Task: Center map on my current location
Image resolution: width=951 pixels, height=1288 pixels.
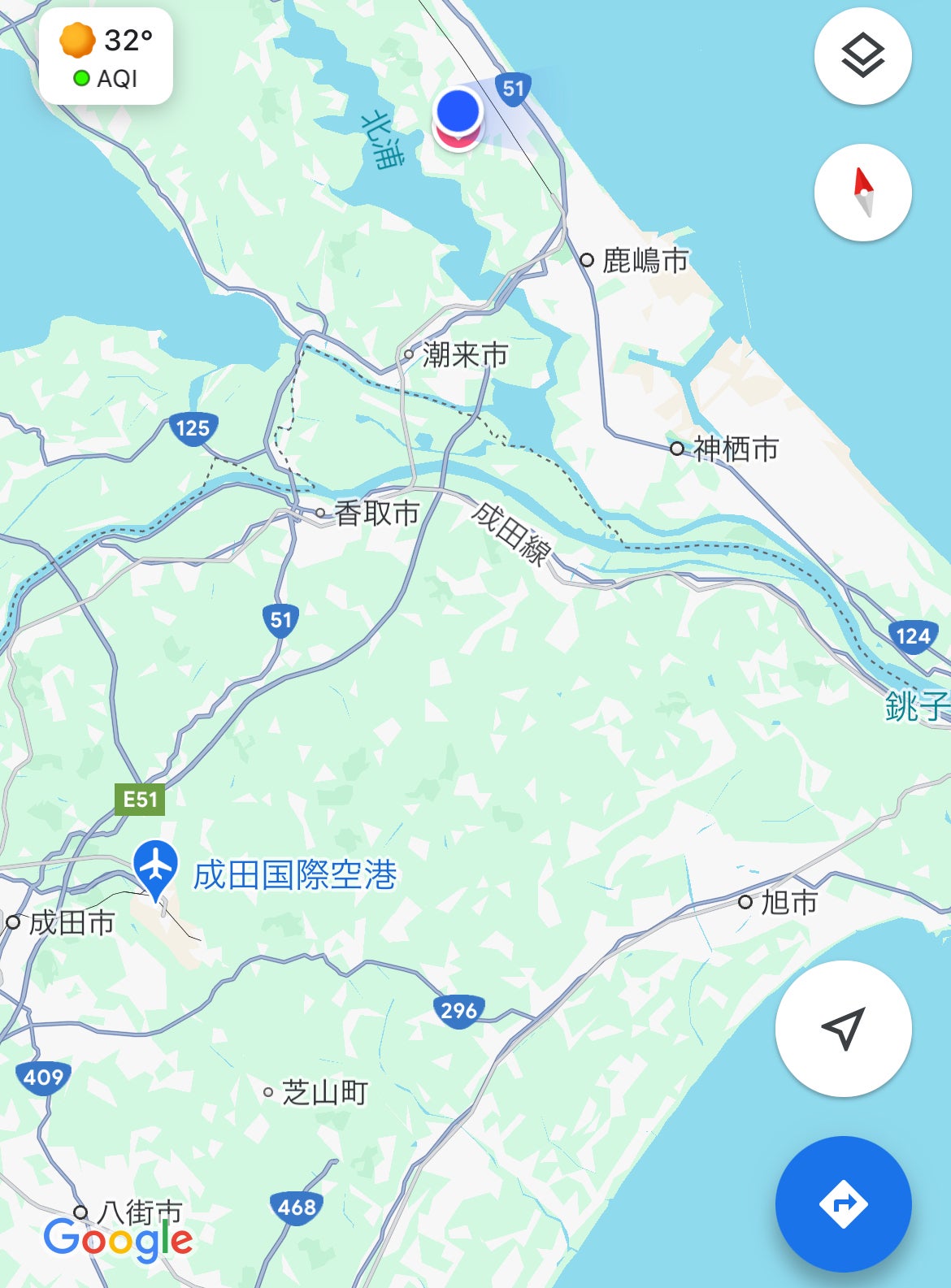Action: (x=843, y=1028)
